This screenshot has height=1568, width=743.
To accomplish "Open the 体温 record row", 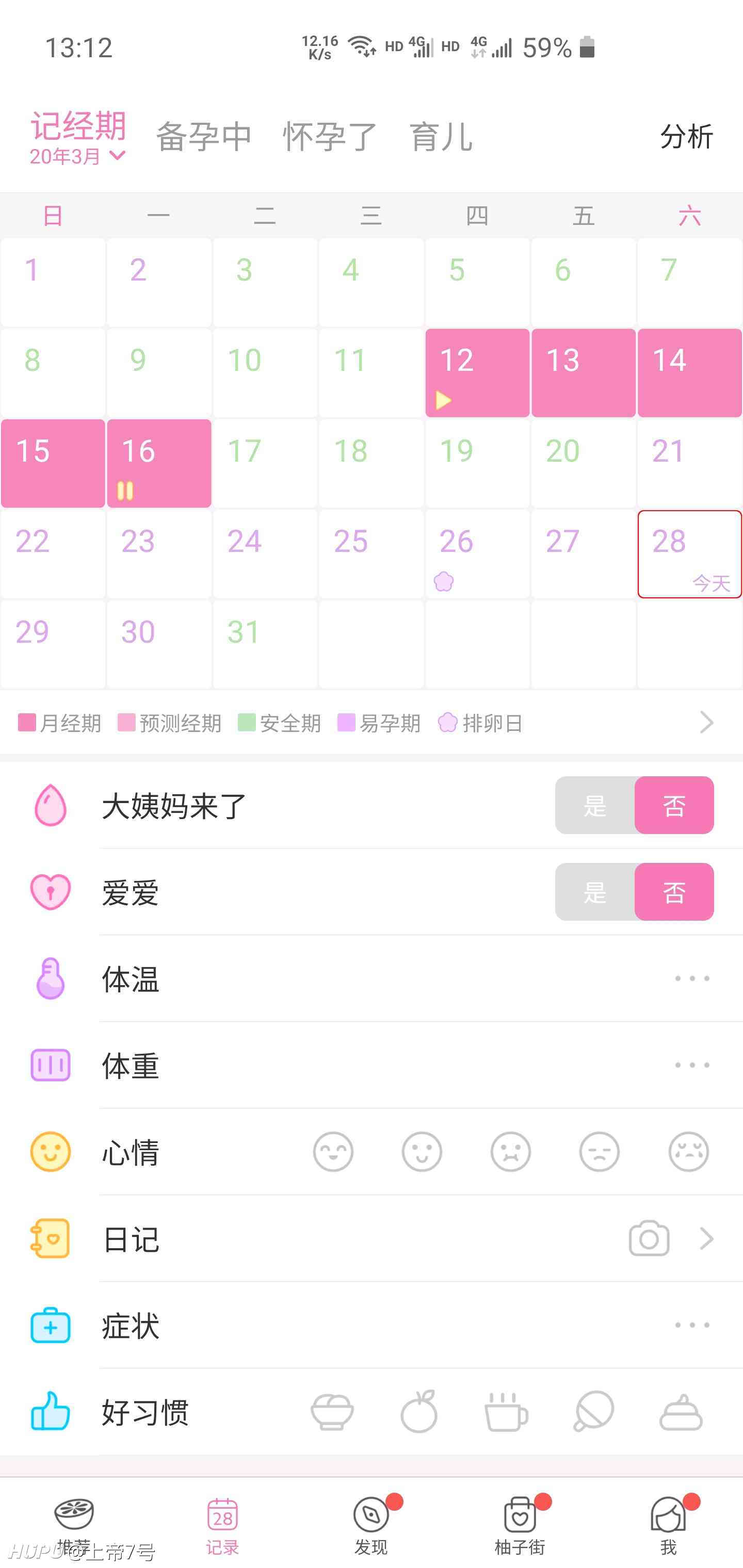I will click(372, 979).
